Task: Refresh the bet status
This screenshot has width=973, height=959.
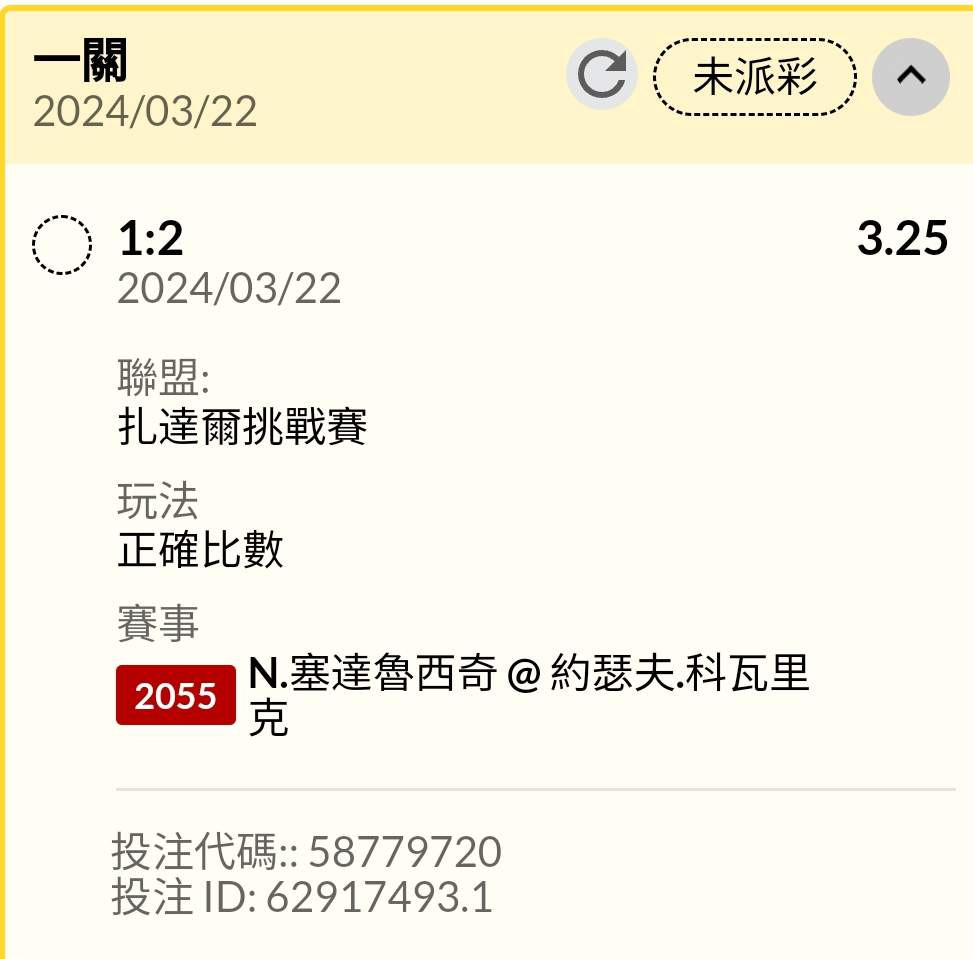Action: pos(601,74)
